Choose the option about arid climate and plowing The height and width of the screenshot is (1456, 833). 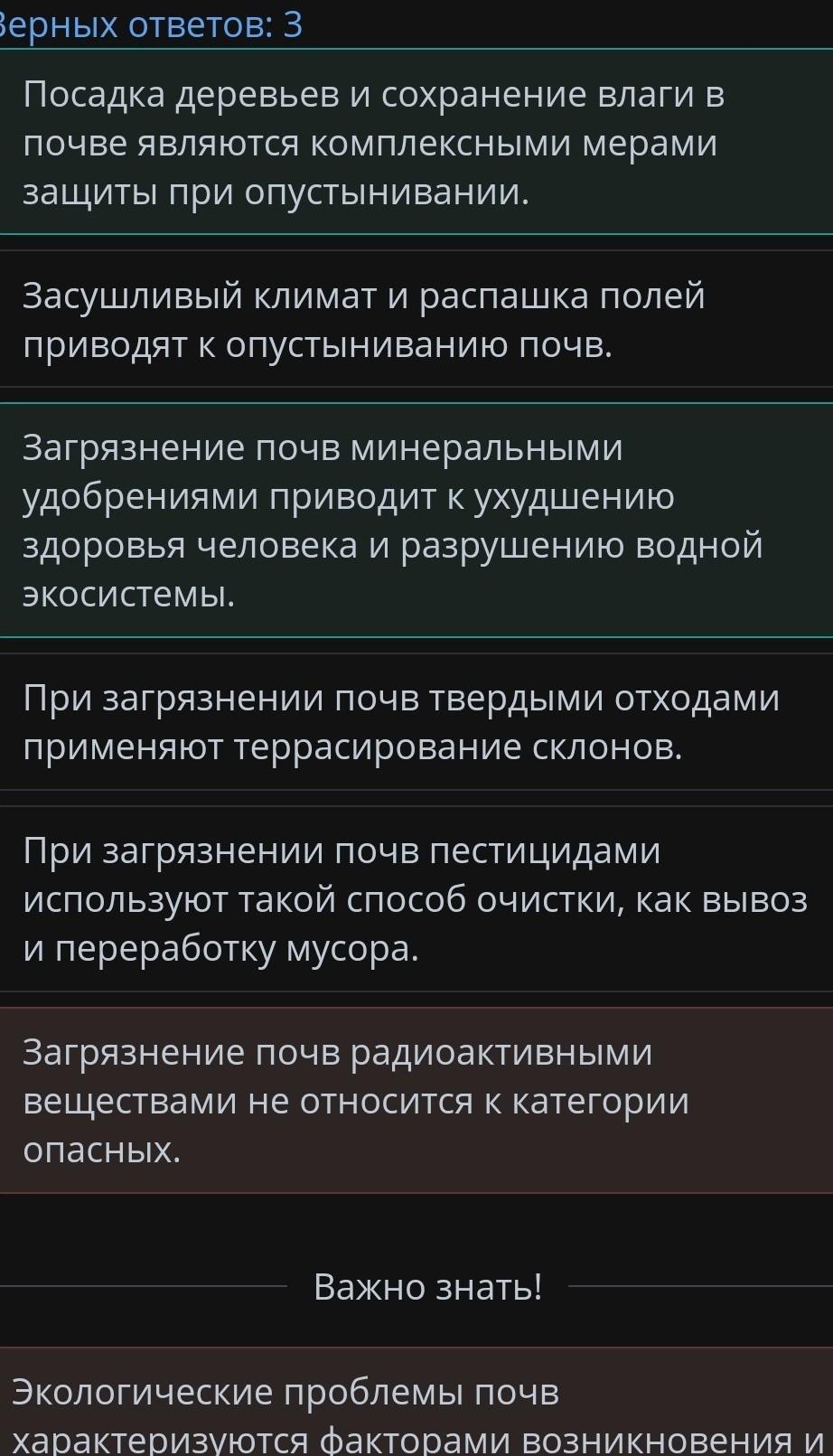tap(416, 319)
